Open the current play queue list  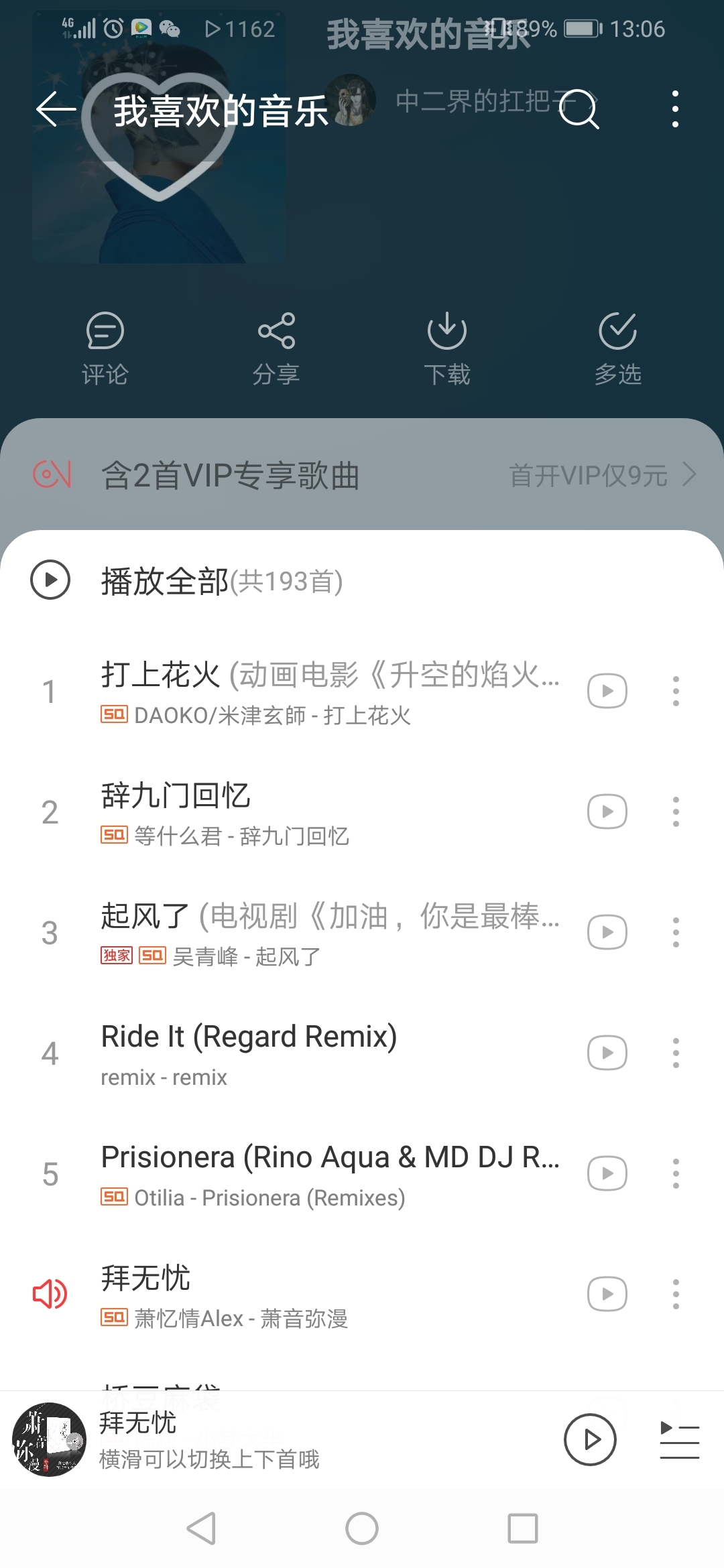click(x=679, y=1439)
